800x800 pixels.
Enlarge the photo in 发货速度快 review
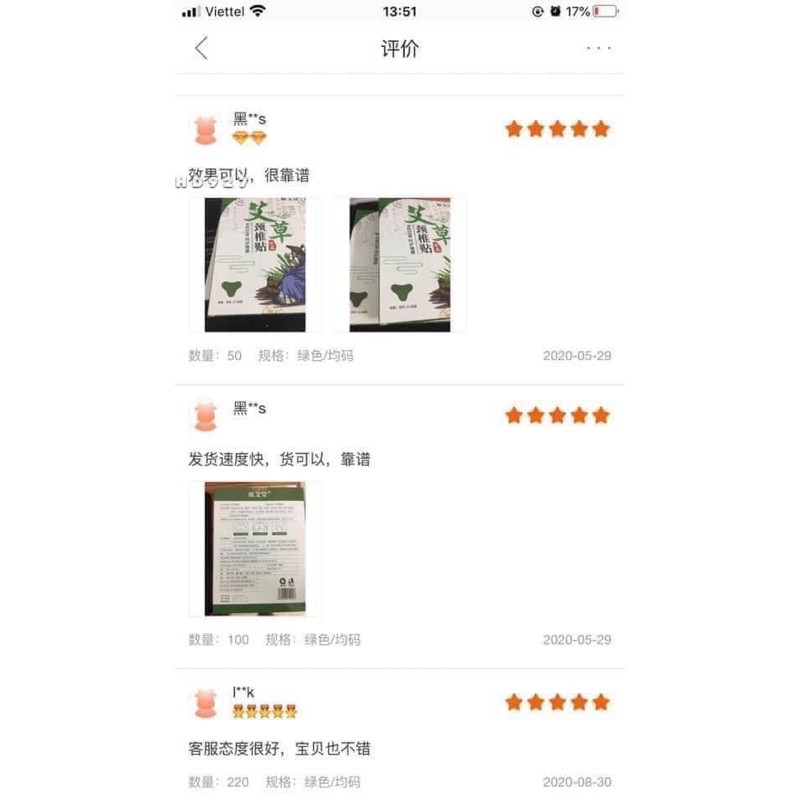coord(256,549)
